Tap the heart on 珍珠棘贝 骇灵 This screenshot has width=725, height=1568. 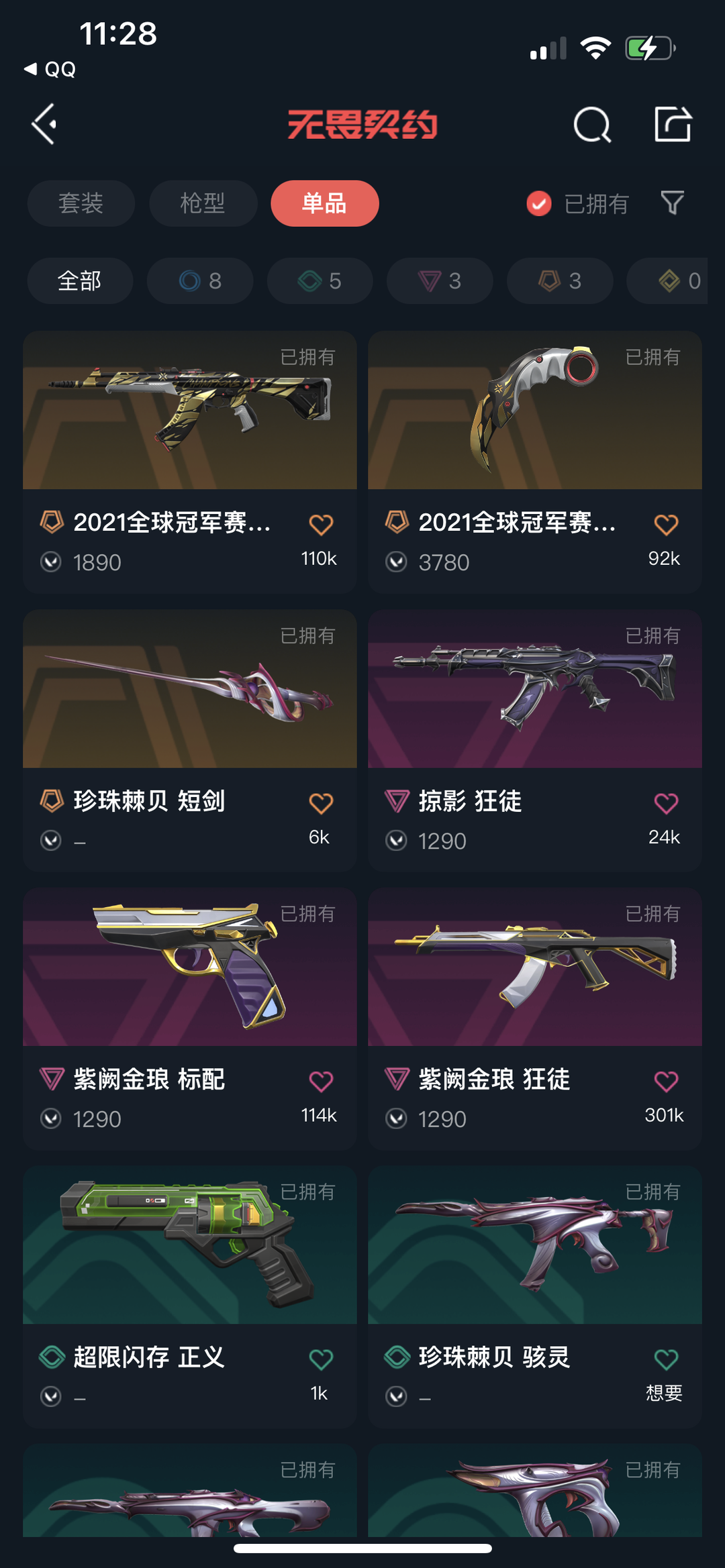(666, 1360)
